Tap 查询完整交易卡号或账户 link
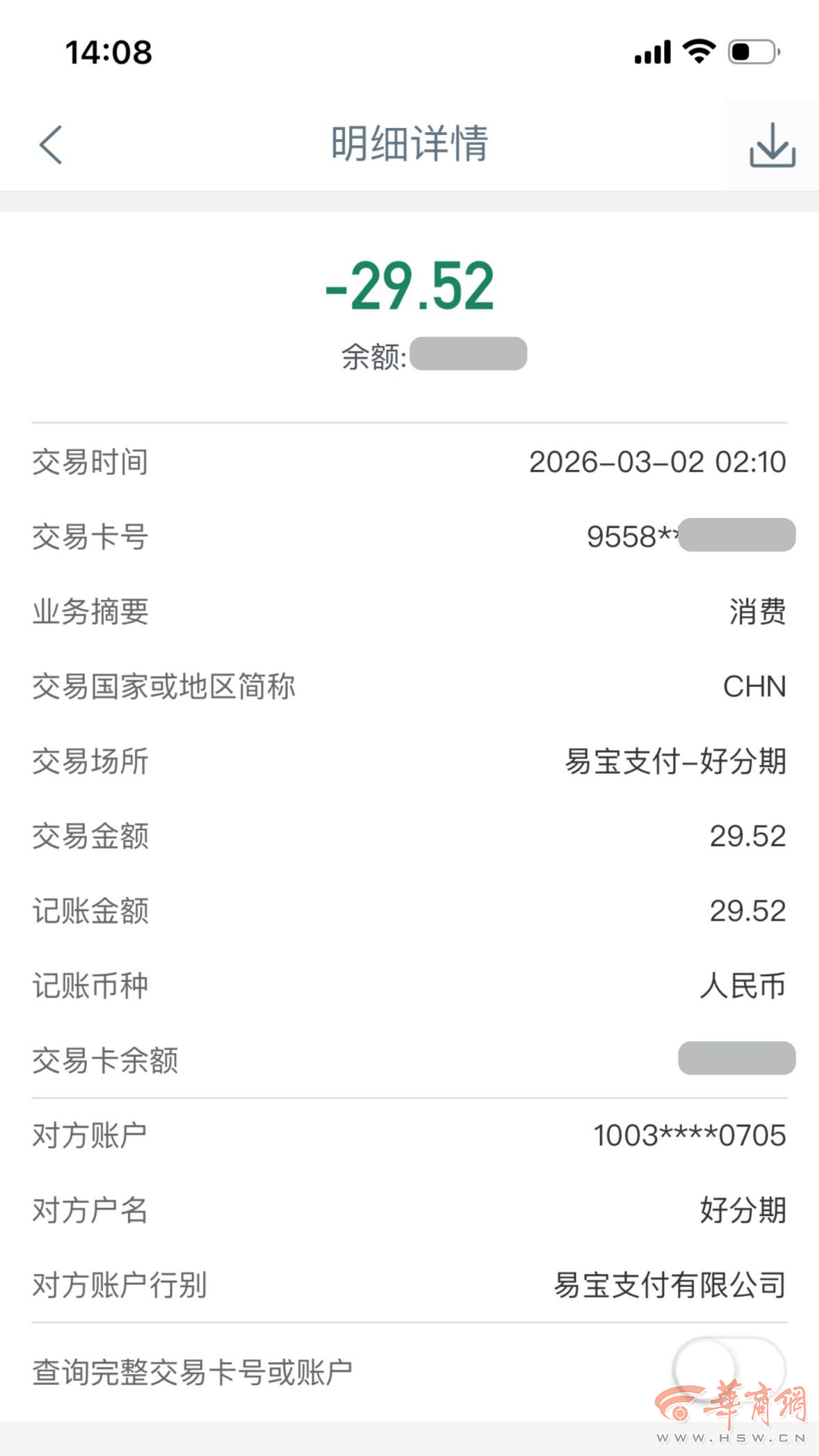Viewport: 819px width, 1456px height. [193, 1371]
